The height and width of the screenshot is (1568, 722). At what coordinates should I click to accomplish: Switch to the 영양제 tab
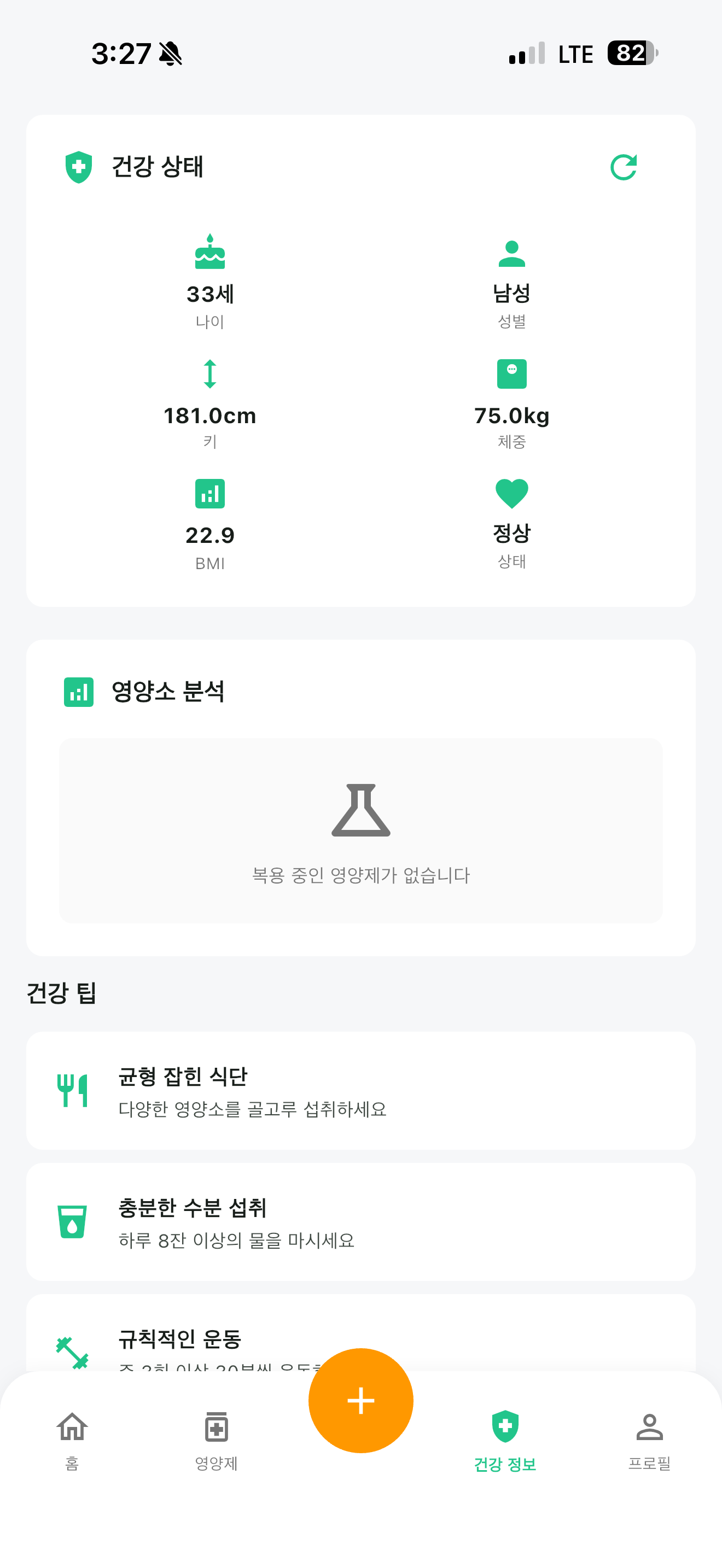pyautogui.click(x=216, y=1440)
